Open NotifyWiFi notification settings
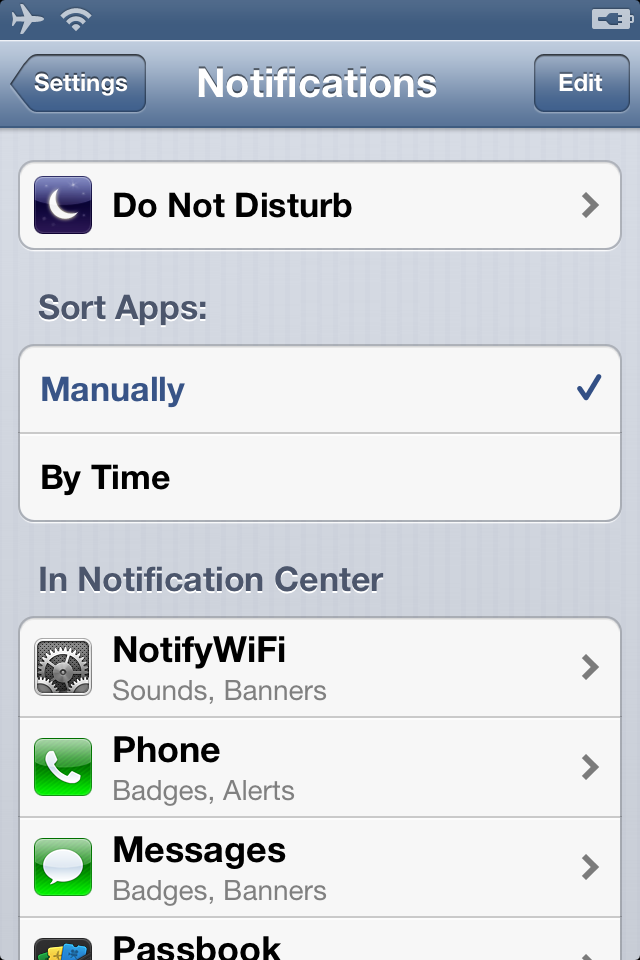Image resolution: width=640 pixels, height=960 pixels. pos(320,667)
